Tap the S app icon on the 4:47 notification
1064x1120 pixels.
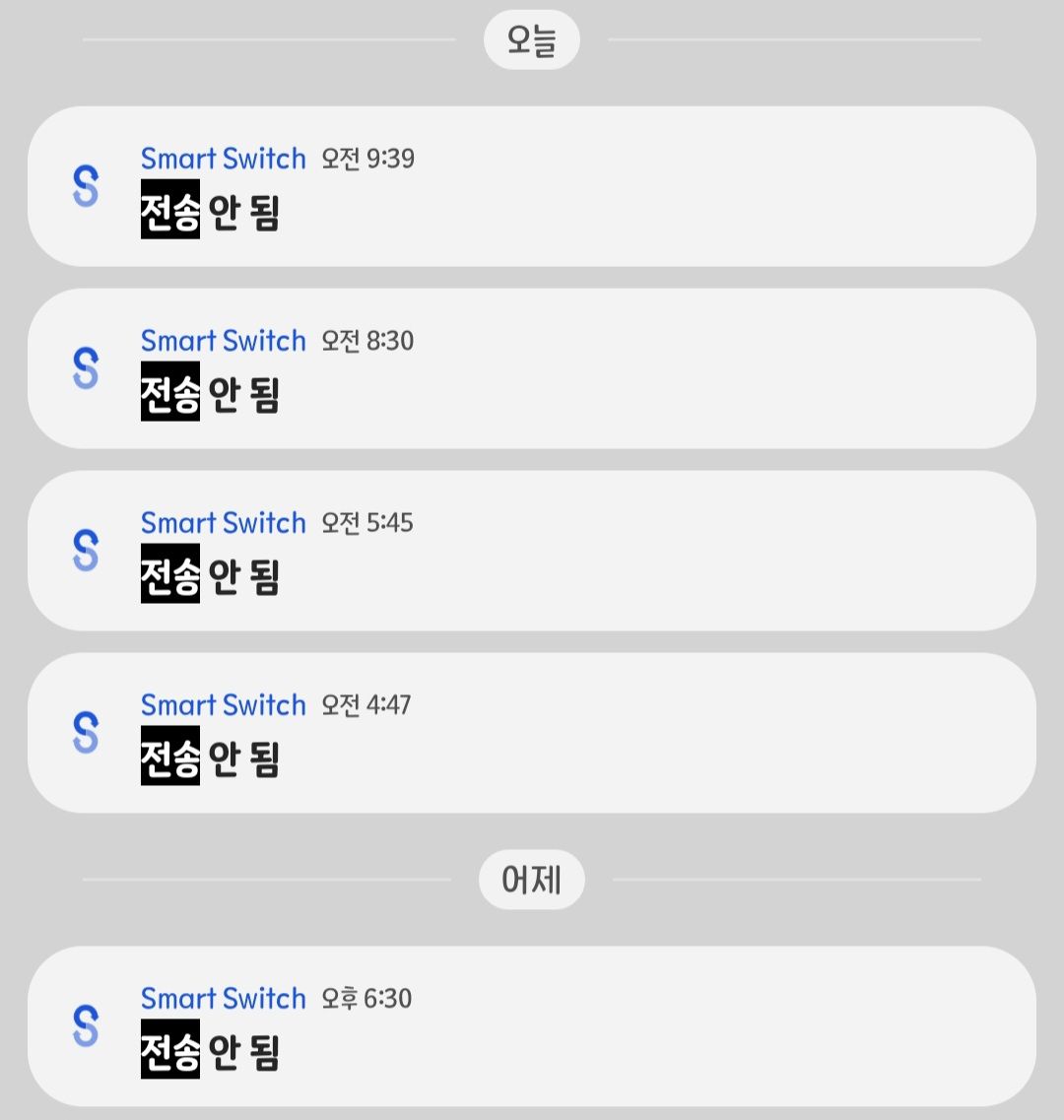pyautogui.click(x=87, y=734)
